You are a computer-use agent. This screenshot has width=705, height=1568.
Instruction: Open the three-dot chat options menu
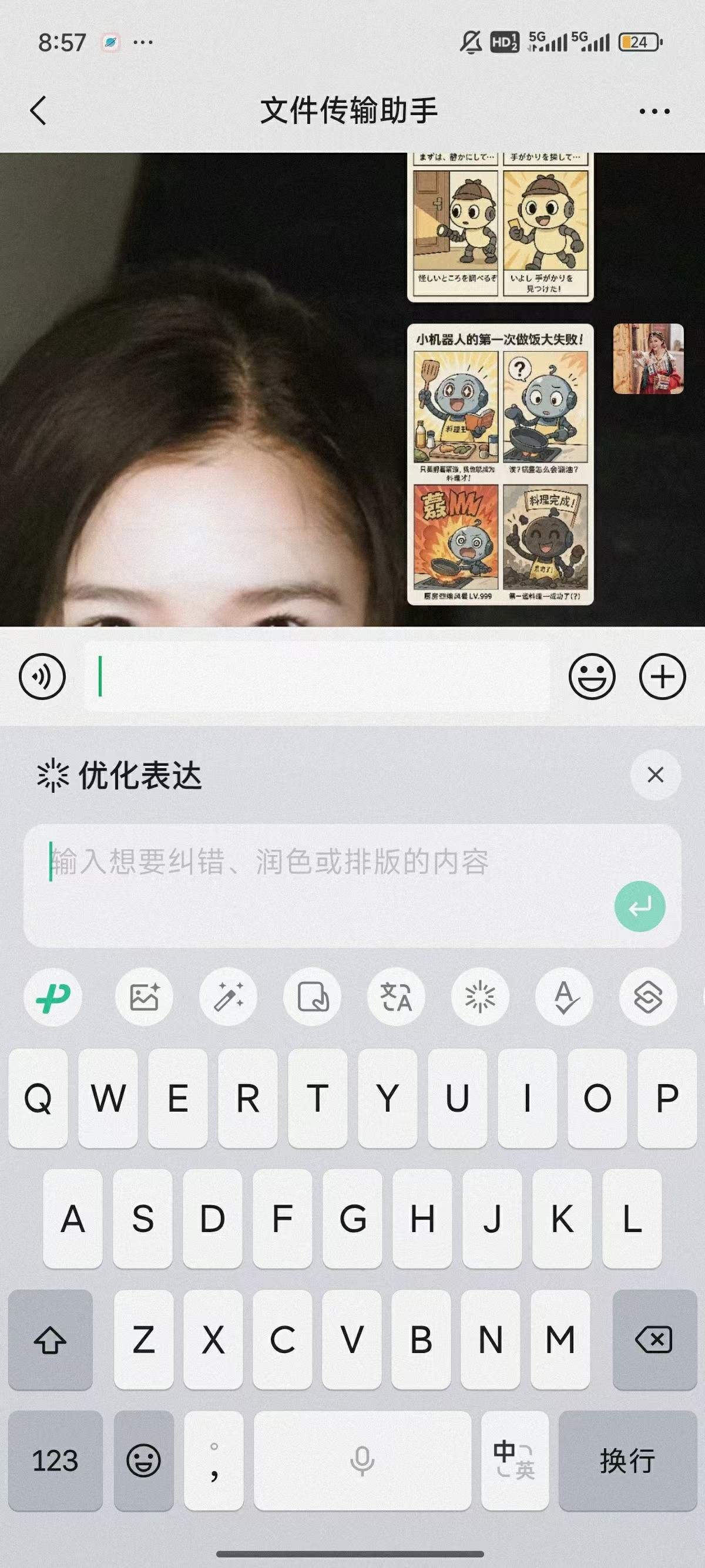point(654,111)
